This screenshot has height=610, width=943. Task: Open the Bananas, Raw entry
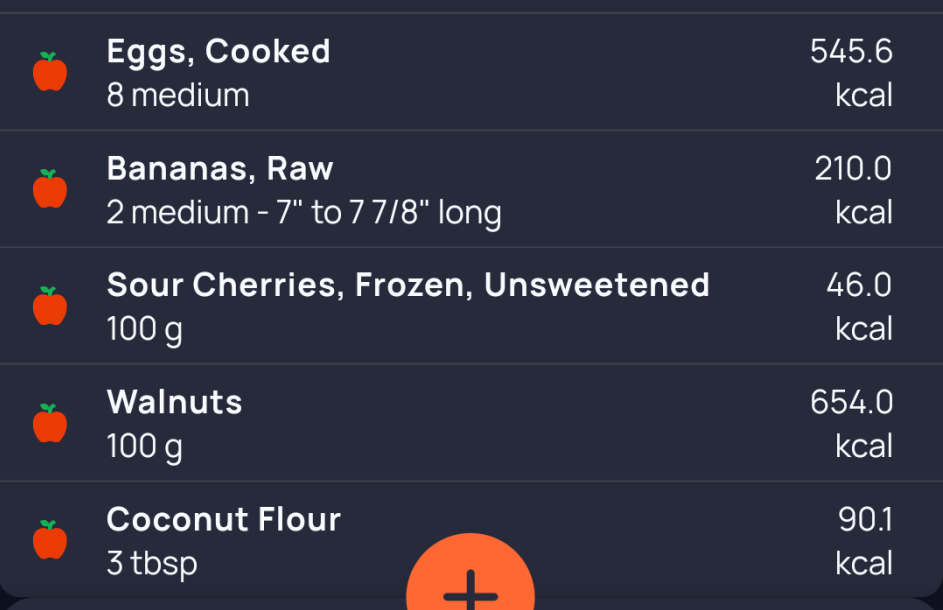472,189
